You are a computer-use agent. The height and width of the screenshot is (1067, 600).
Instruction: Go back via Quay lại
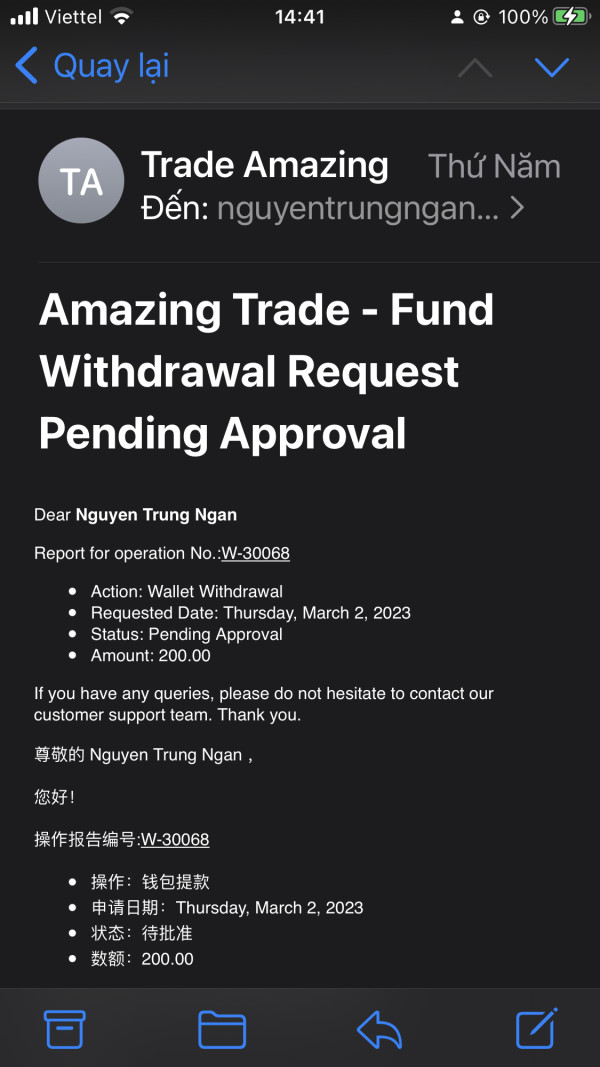click(91, 66)
